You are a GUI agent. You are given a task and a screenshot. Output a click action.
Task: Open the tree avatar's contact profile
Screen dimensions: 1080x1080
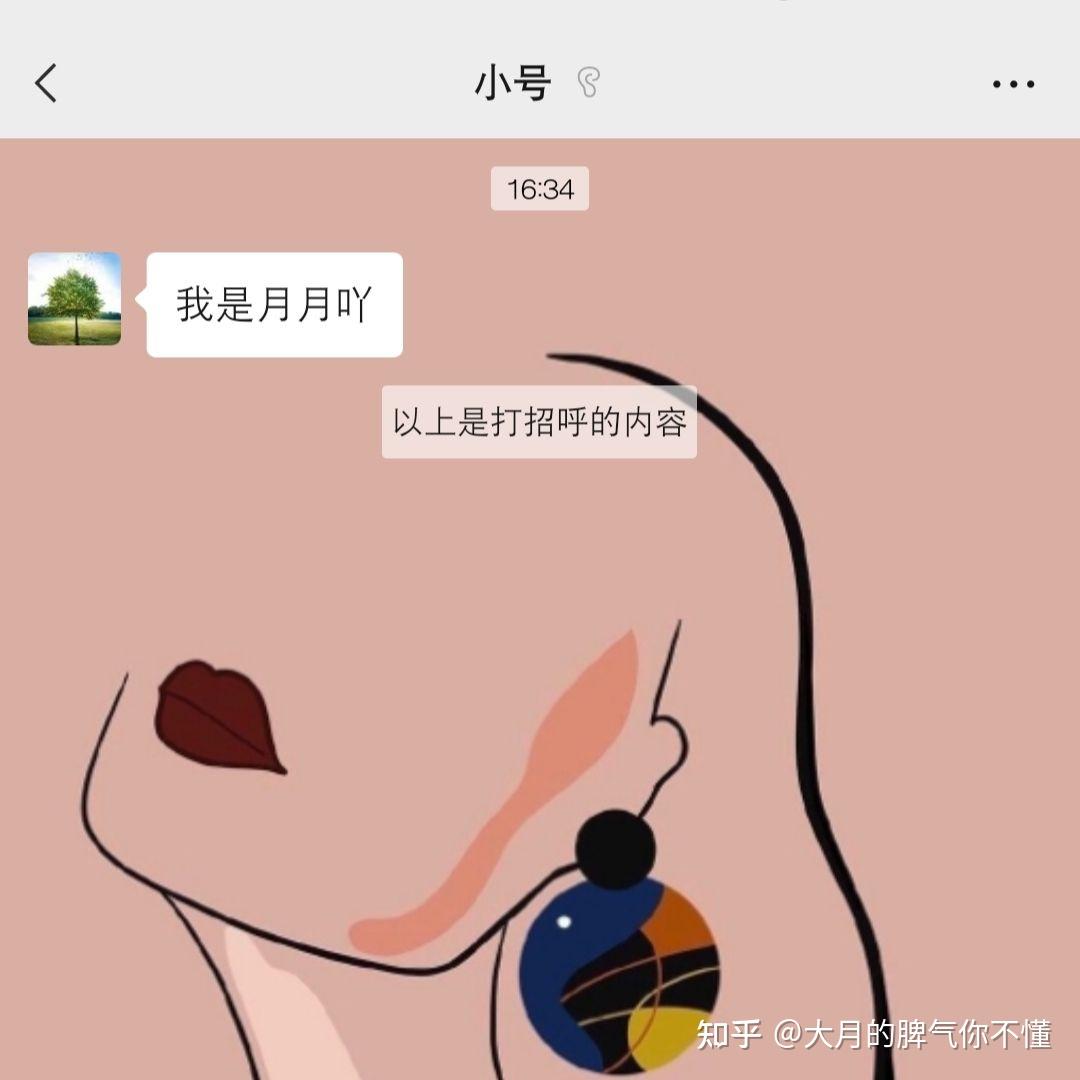[x=74, y=299]
